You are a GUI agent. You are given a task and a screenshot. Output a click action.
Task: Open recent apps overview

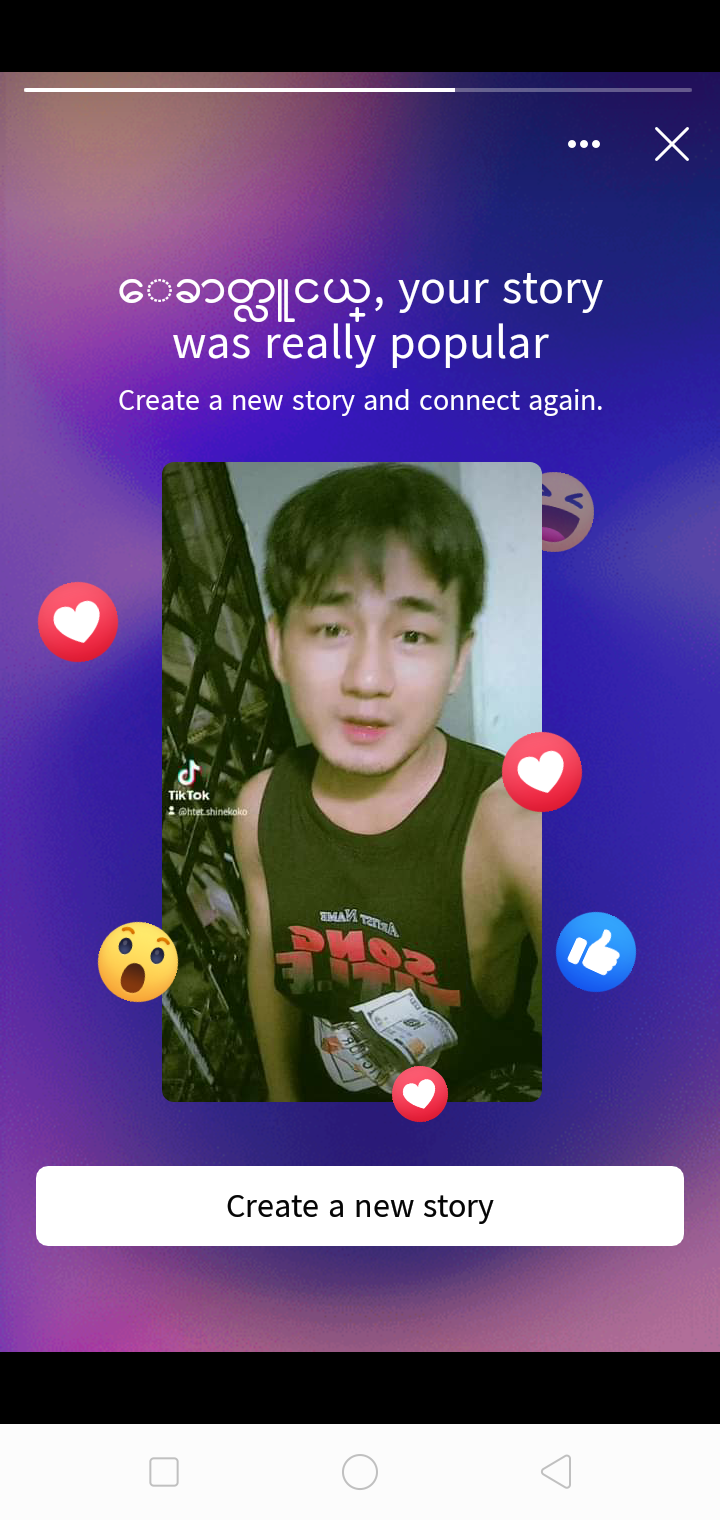(164, 1472)
